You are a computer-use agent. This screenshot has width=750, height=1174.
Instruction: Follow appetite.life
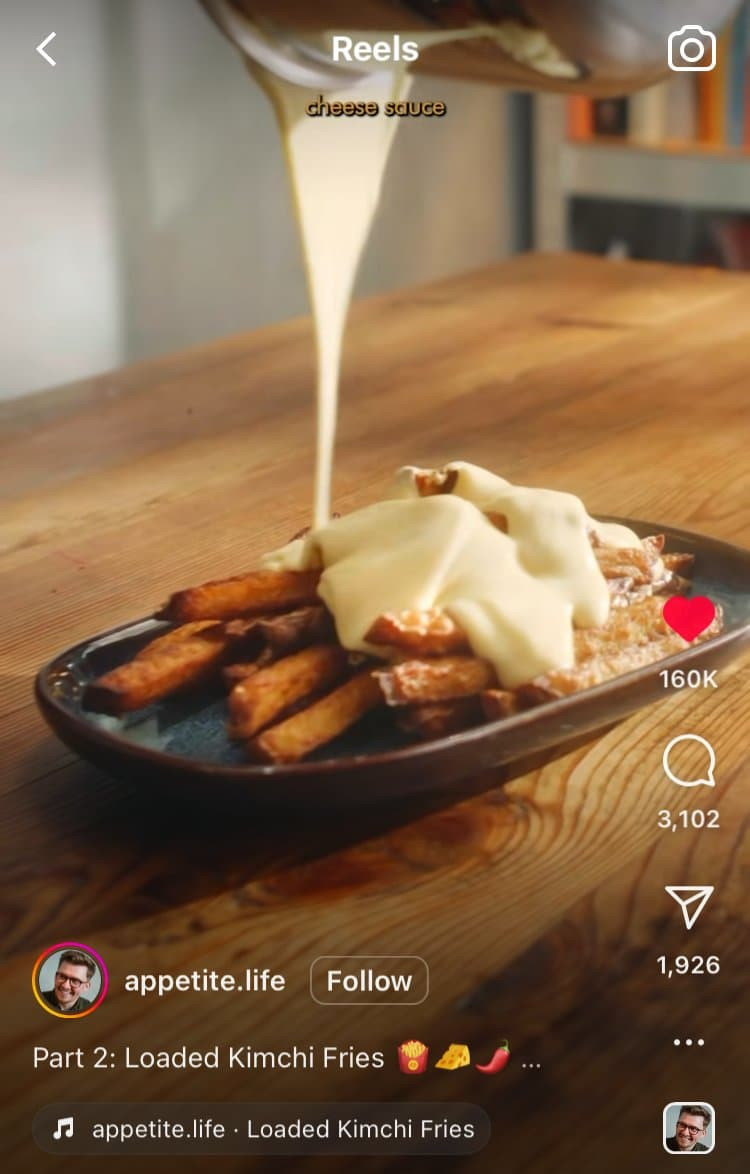tap(369, 981)
